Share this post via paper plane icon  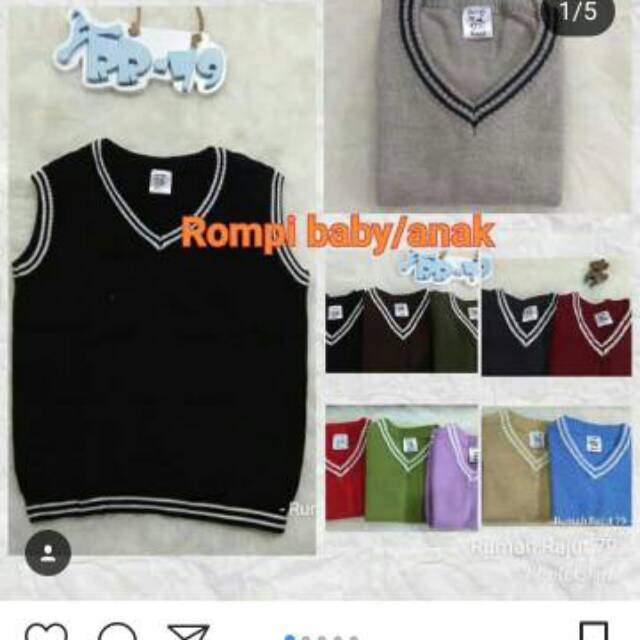pos(187,634)
